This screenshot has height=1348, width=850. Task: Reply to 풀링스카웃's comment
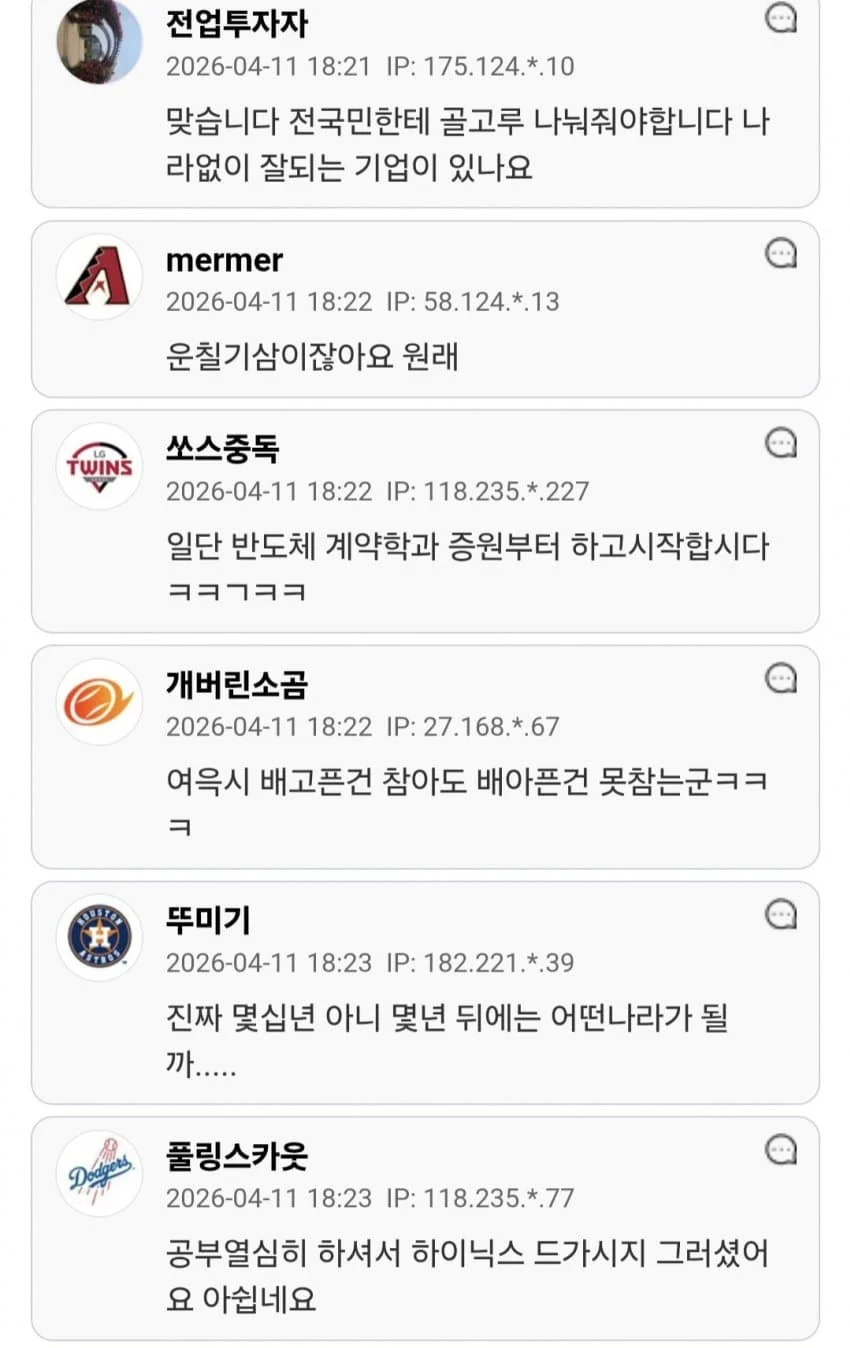[x=781, y=1150]
